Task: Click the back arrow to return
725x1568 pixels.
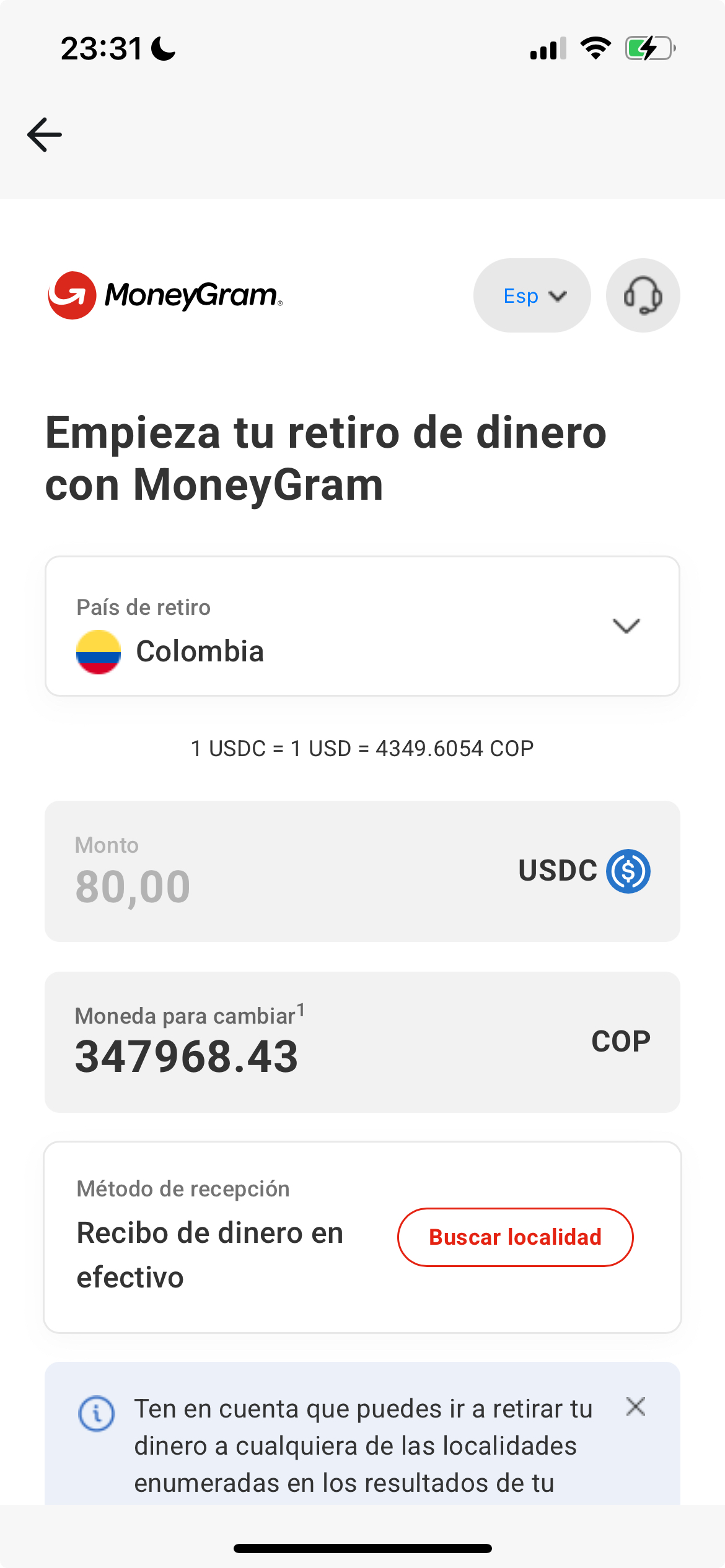Action: [43, 134]
